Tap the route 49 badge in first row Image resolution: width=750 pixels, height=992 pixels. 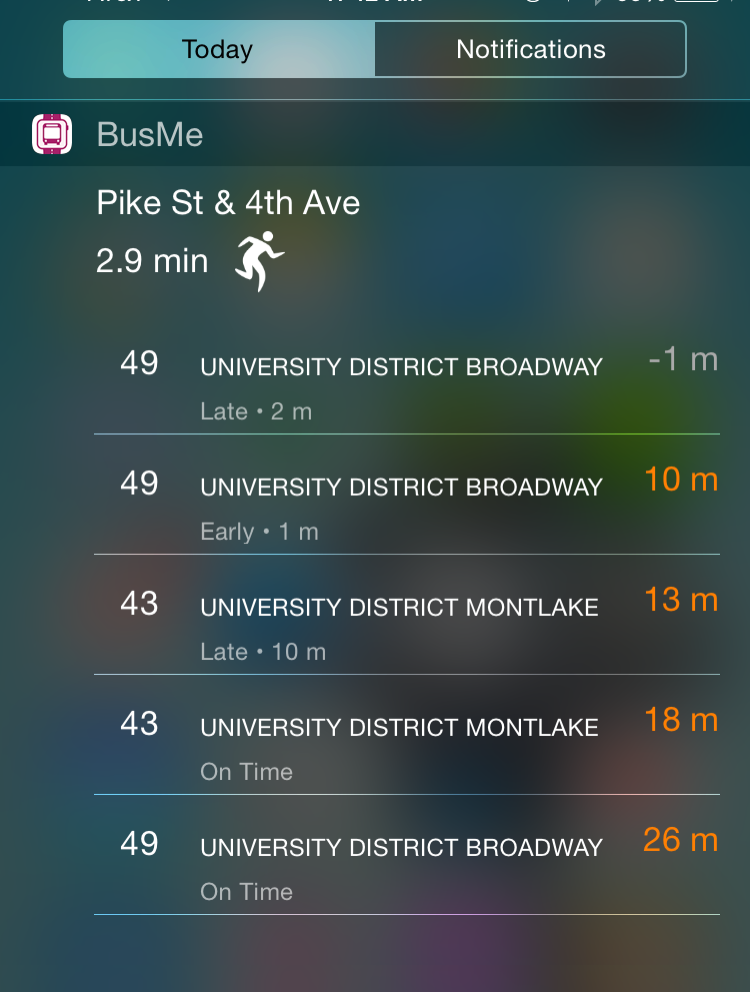[140, 363]
